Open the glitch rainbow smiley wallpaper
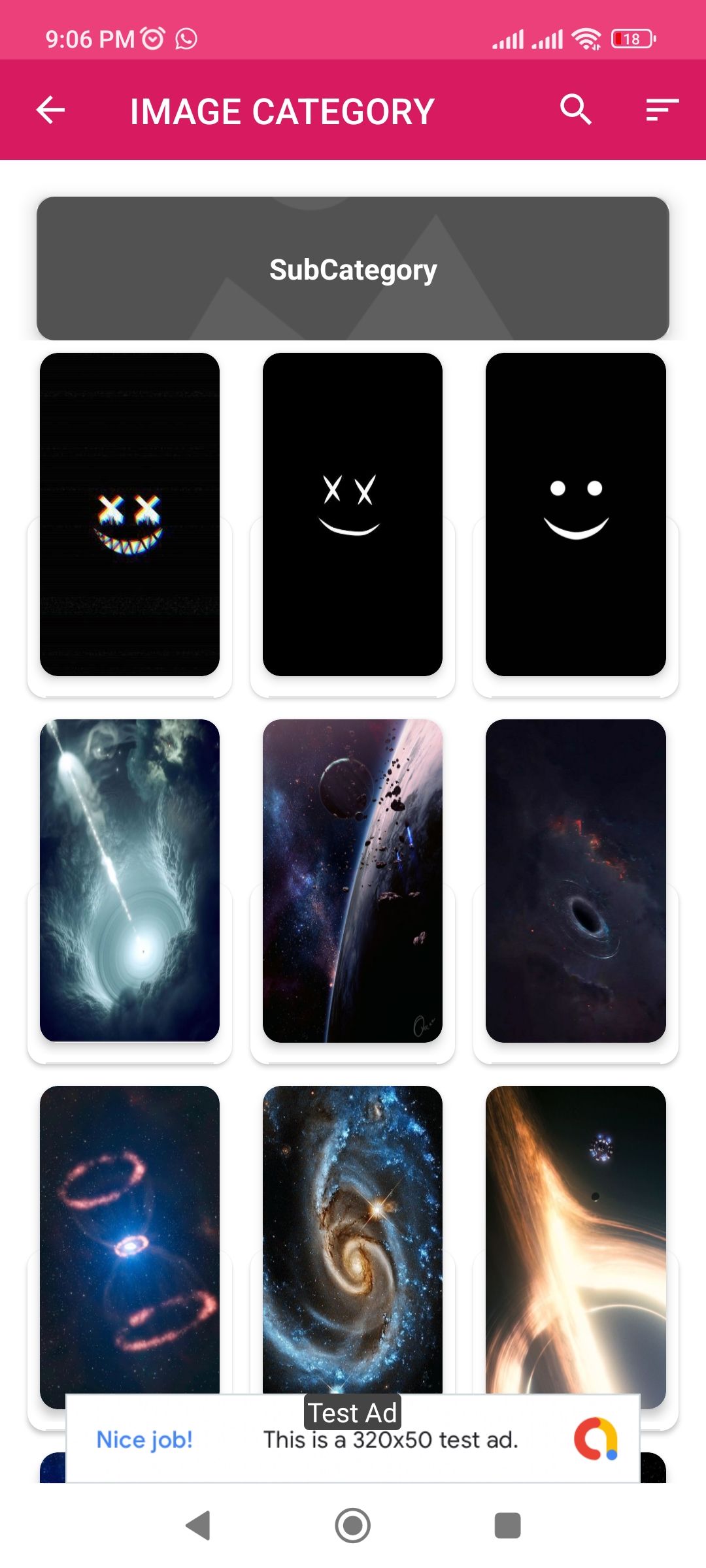This screenshot has height=1568, width=706. 129,514
